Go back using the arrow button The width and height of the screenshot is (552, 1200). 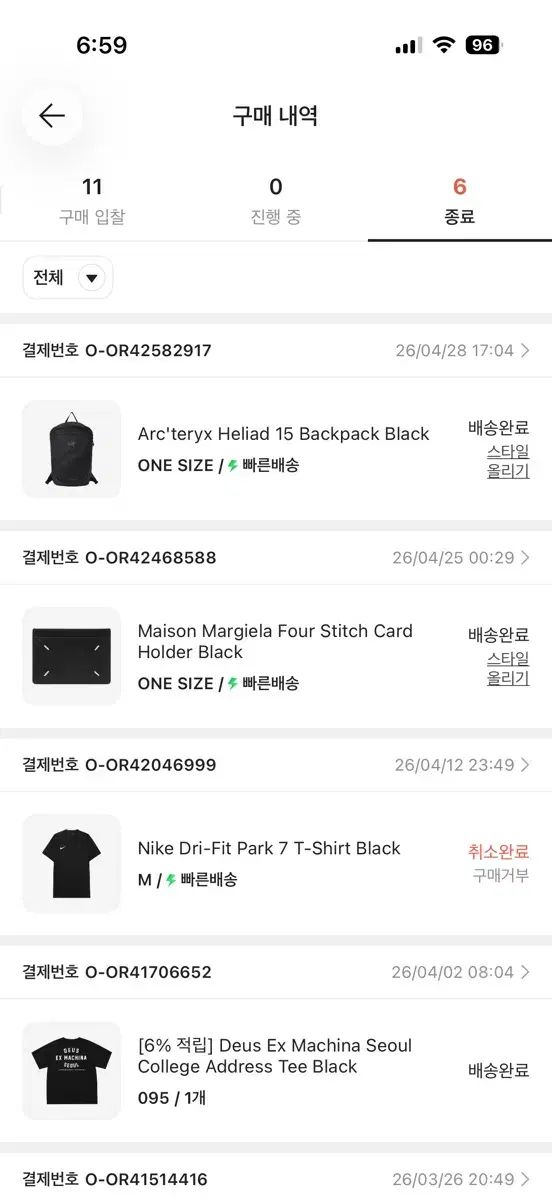(52, 116)
